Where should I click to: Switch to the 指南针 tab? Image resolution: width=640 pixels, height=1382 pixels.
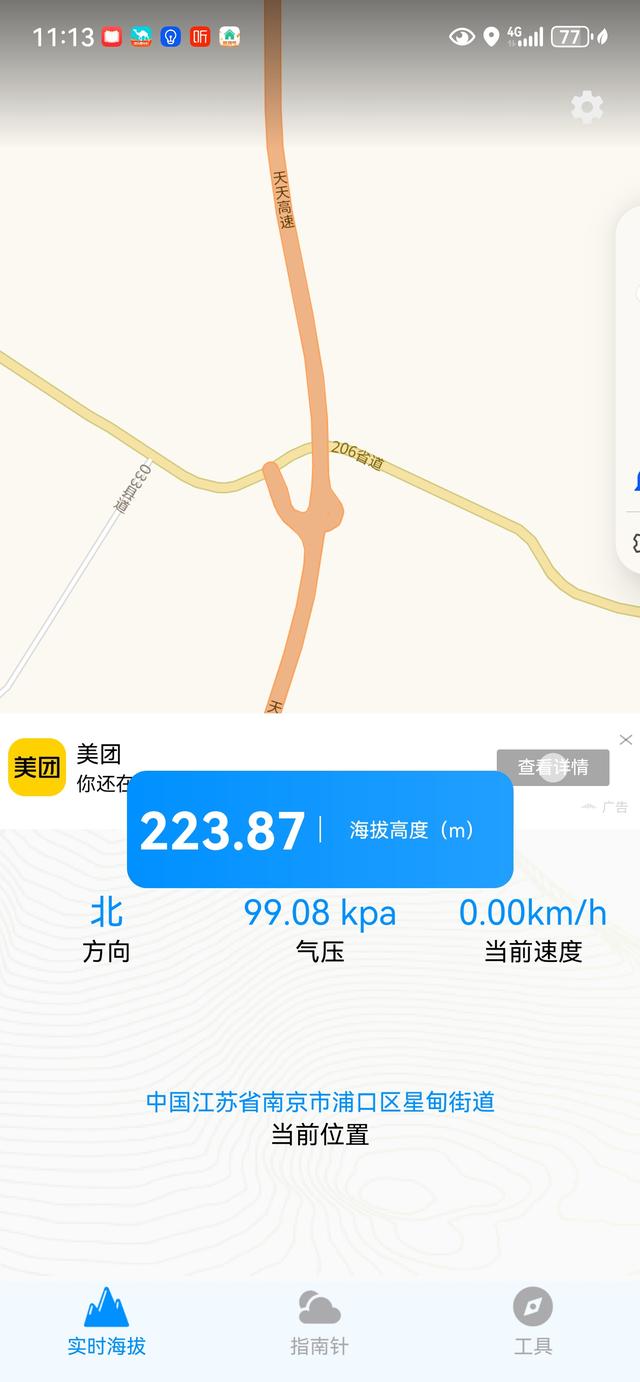[x=320, y=1321]
